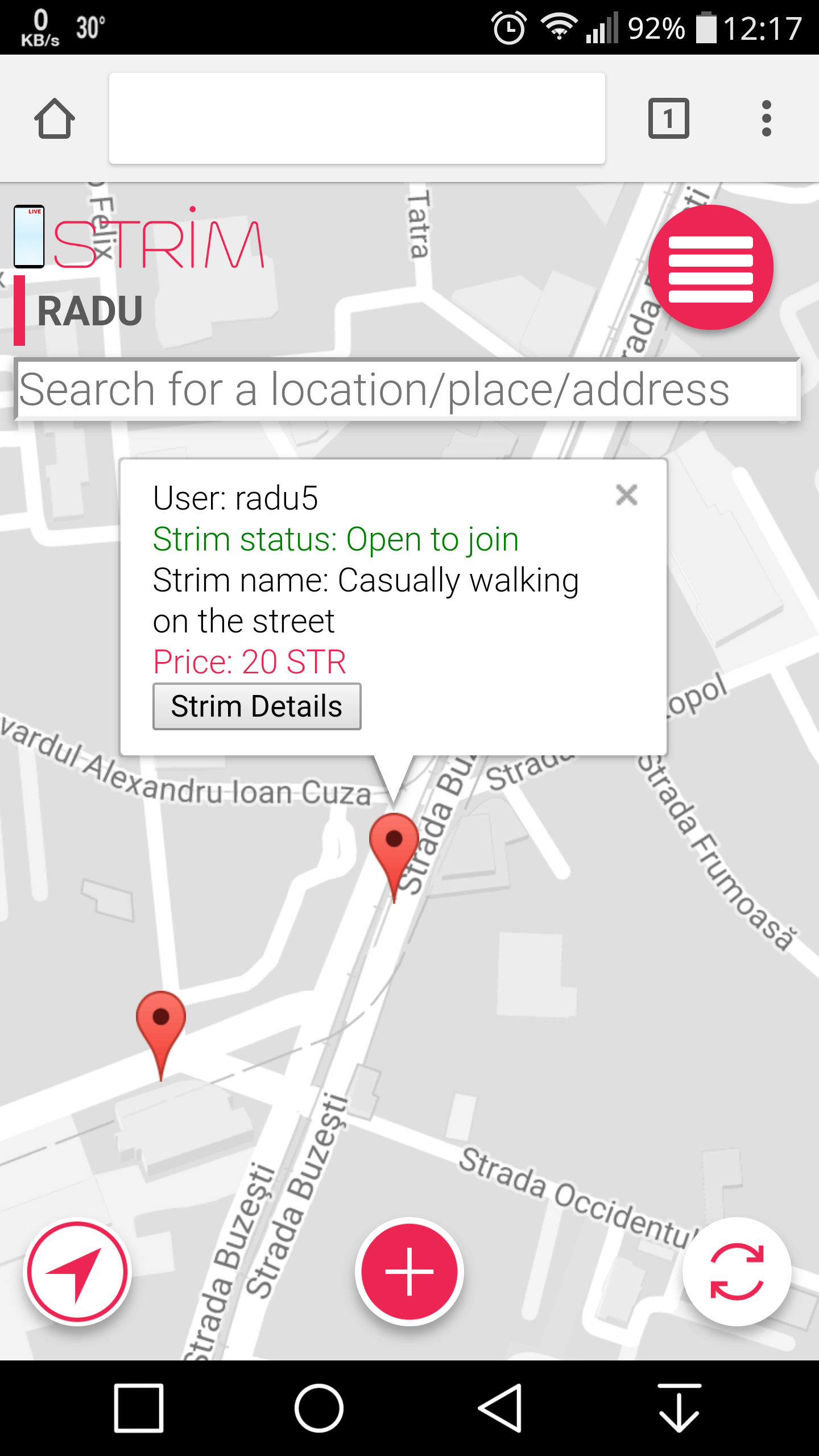Open the browser tabs switcher
The image size is (819, 1456).
(x=669, y=118)
